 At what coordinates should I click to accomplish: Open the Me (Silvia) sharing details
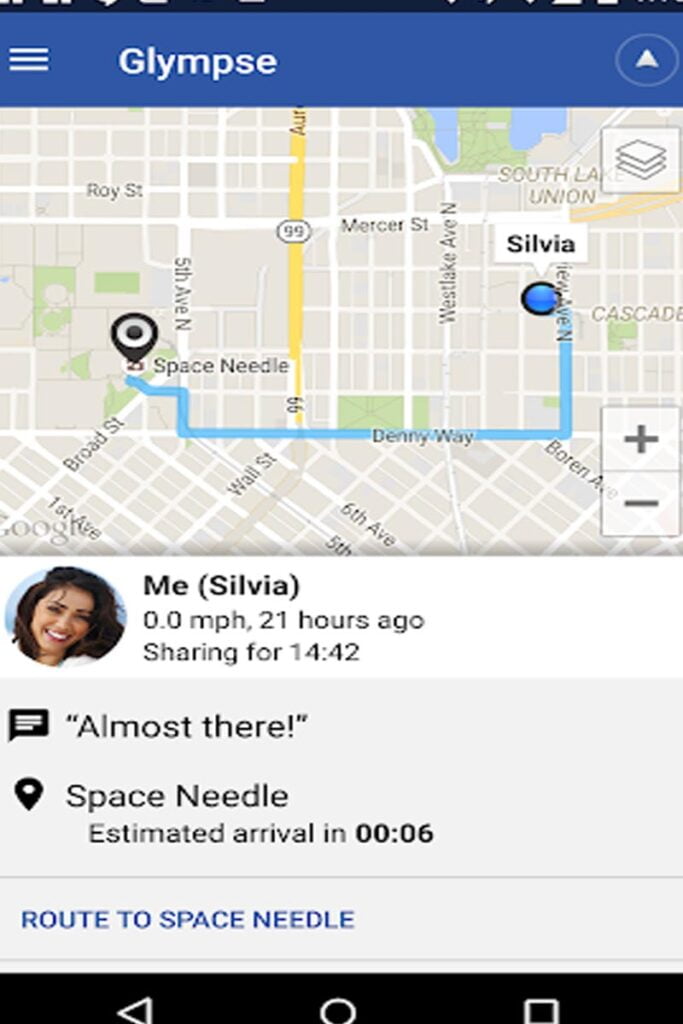click(283, 618)
